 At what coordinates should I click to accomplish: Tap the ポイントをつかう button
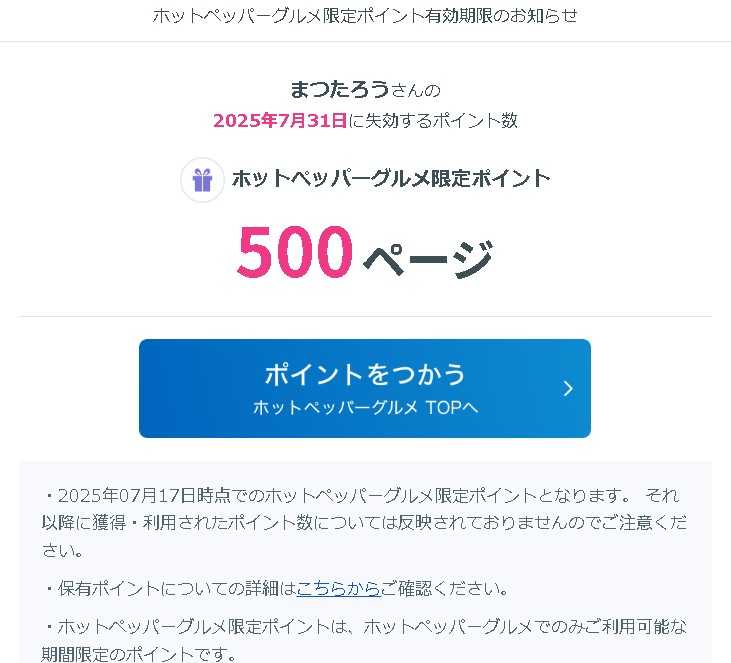364,388
